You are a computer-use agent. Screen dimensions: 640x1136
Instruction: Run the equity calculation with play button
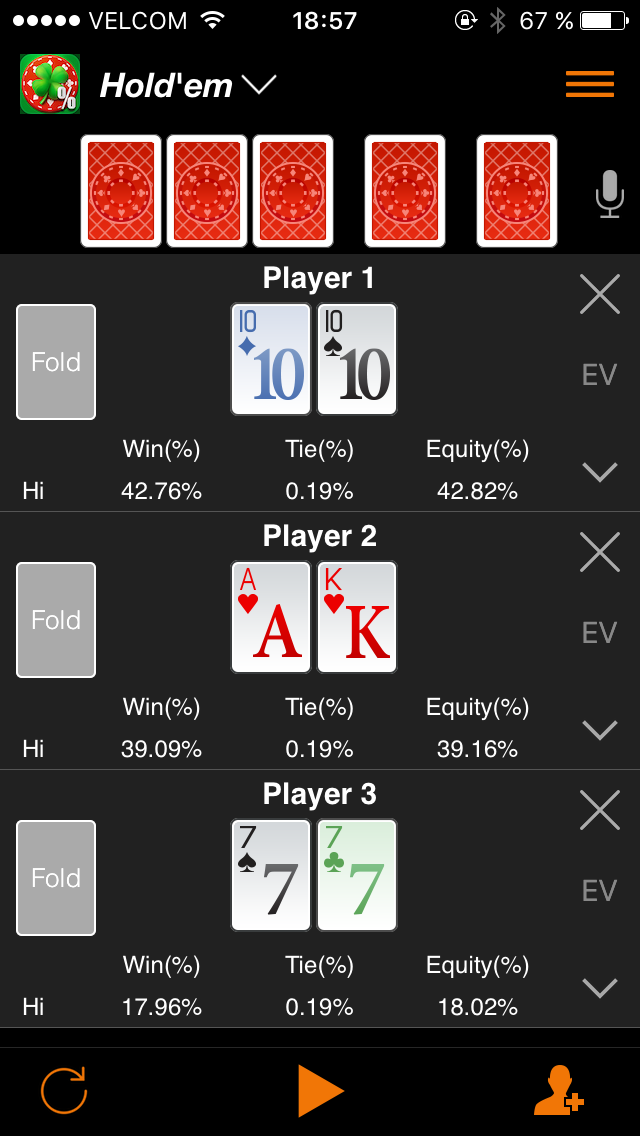320,1090
